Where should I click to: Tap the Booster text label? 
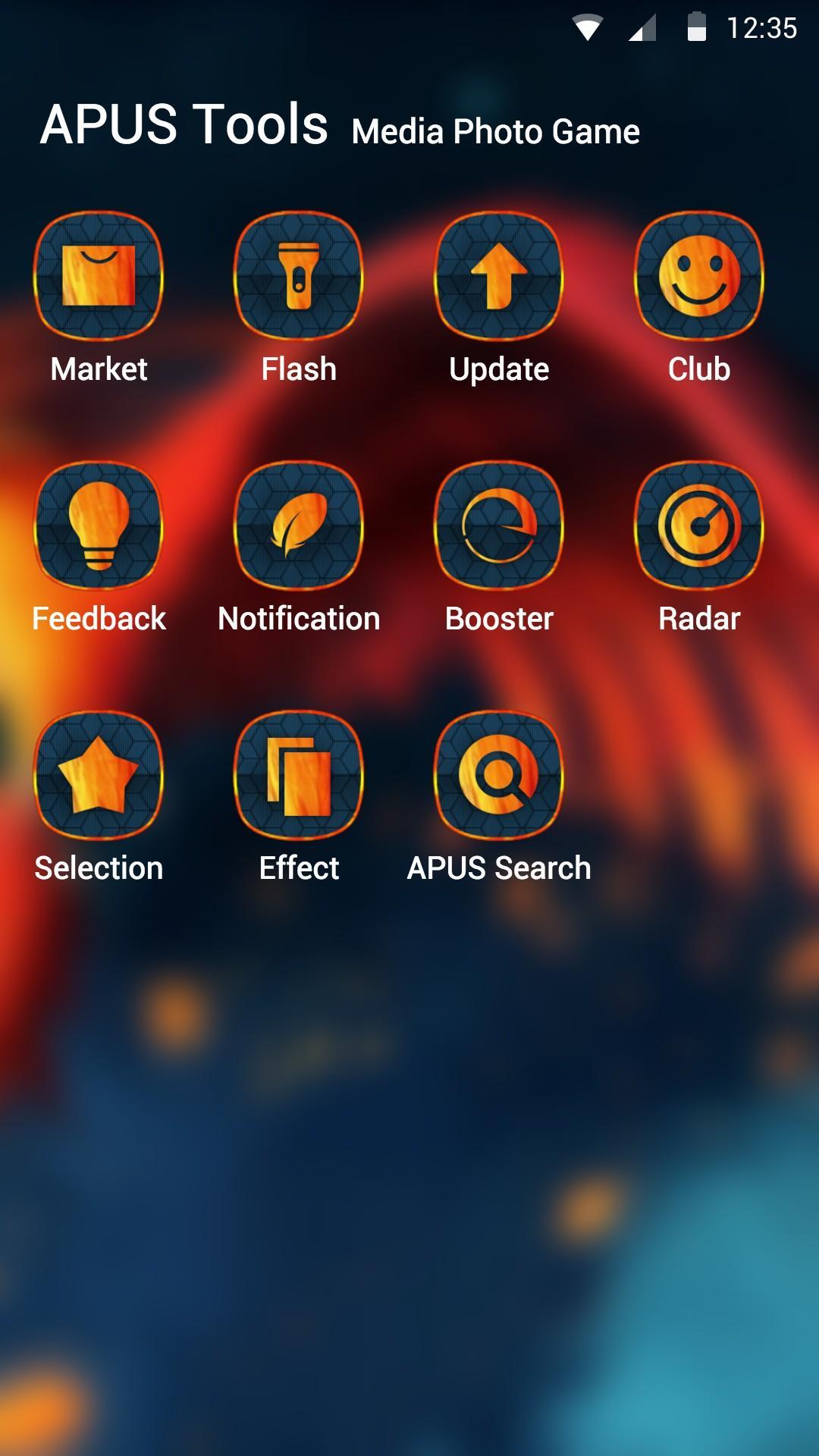pos(500,618)
